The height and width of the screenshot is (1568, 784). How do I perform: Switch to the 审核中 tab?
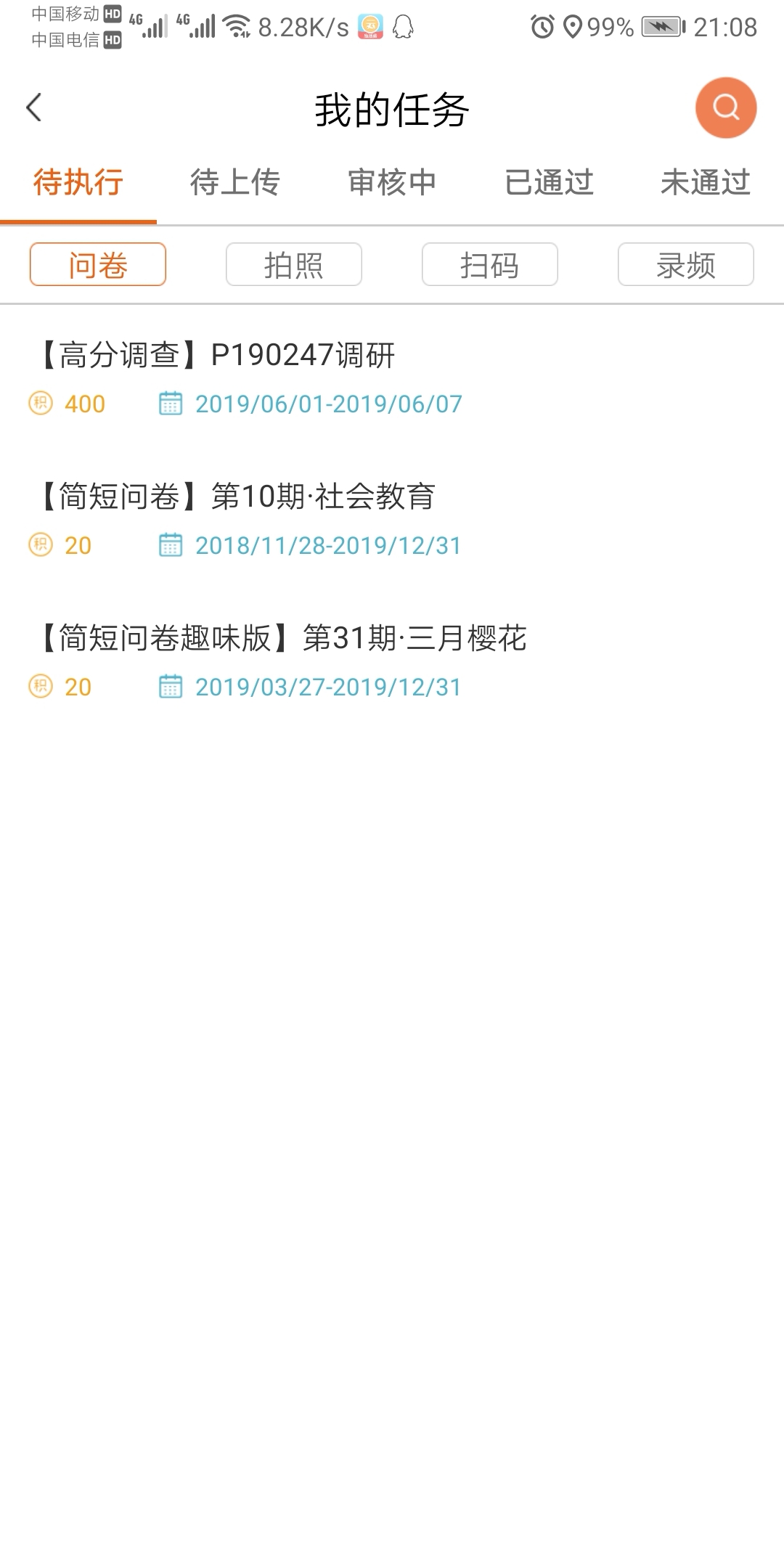point(392,182)
